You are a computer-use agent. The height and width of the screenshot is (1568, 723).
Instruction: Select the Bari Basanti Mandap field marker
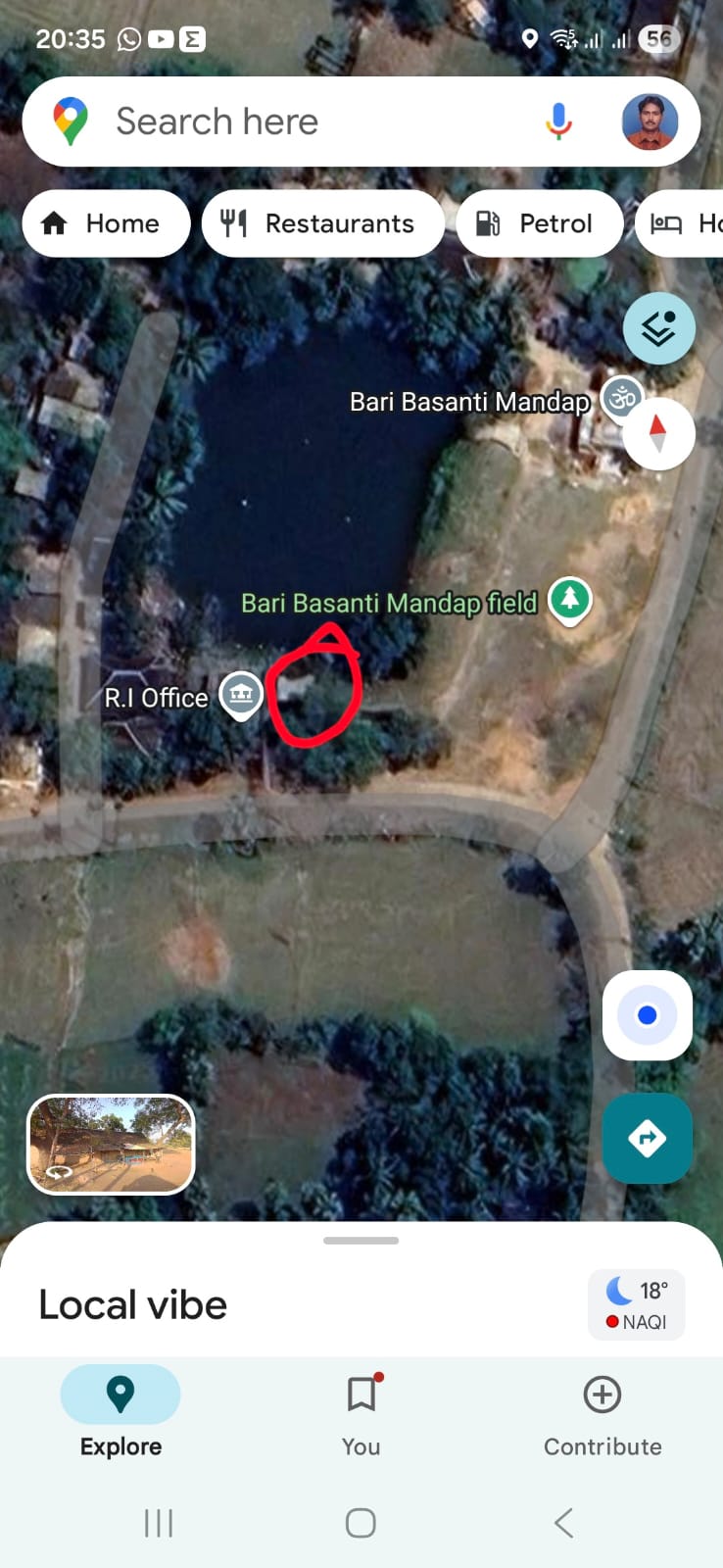point(570,598)
